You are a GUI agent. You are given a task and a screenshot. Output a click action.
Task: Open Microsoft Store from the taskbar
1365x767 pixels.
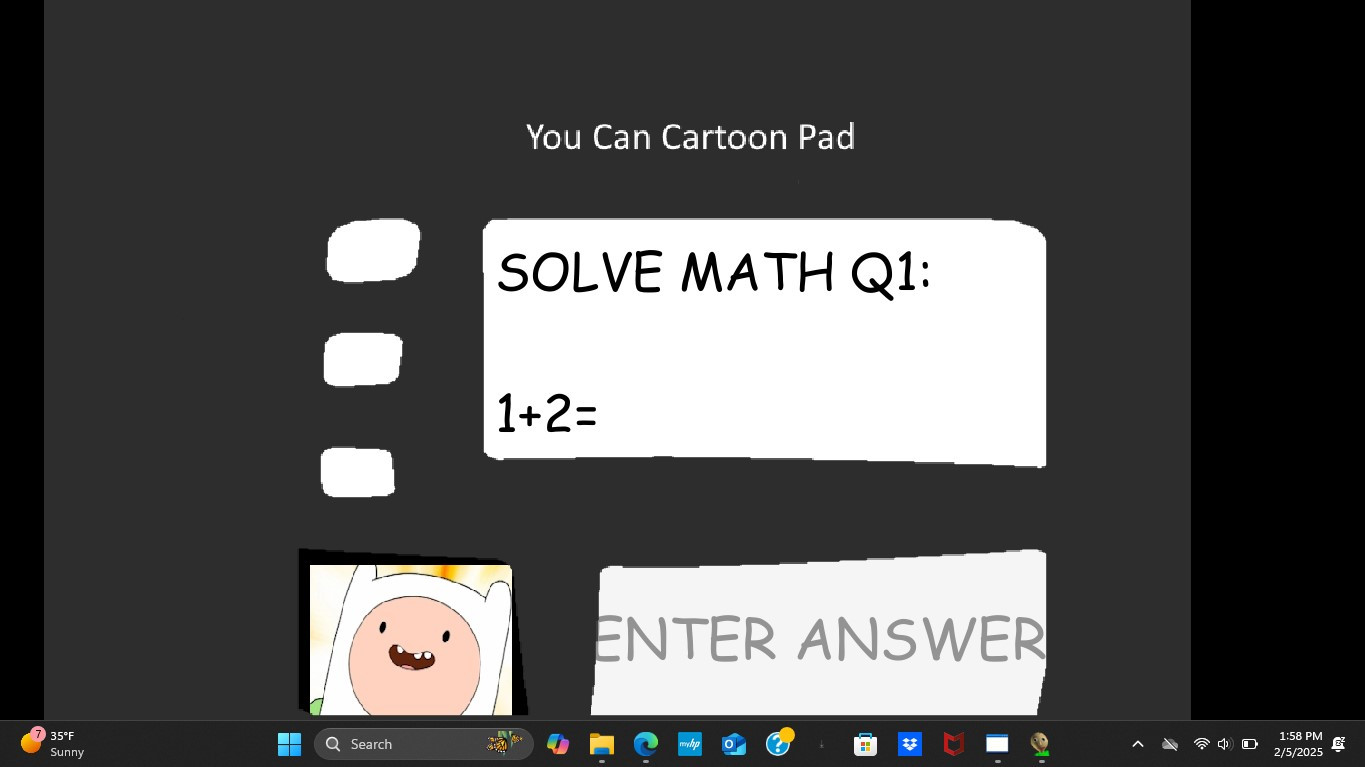tap(865, 744)
